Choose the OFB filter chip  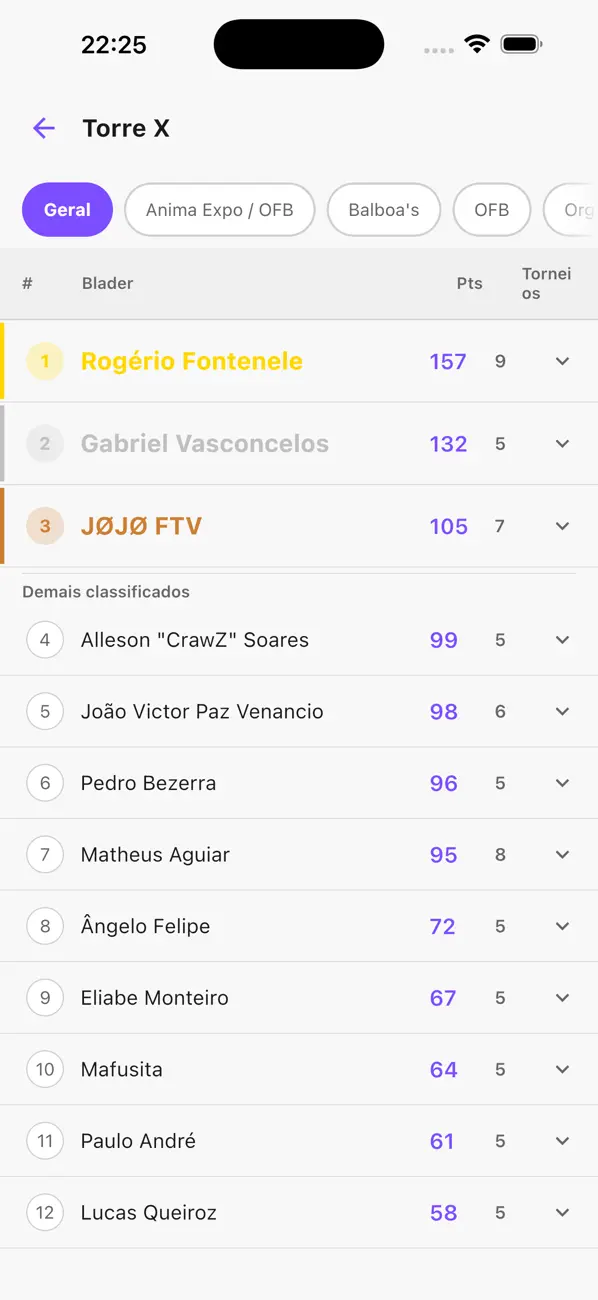pyautogui.click(x=492, y=210)
